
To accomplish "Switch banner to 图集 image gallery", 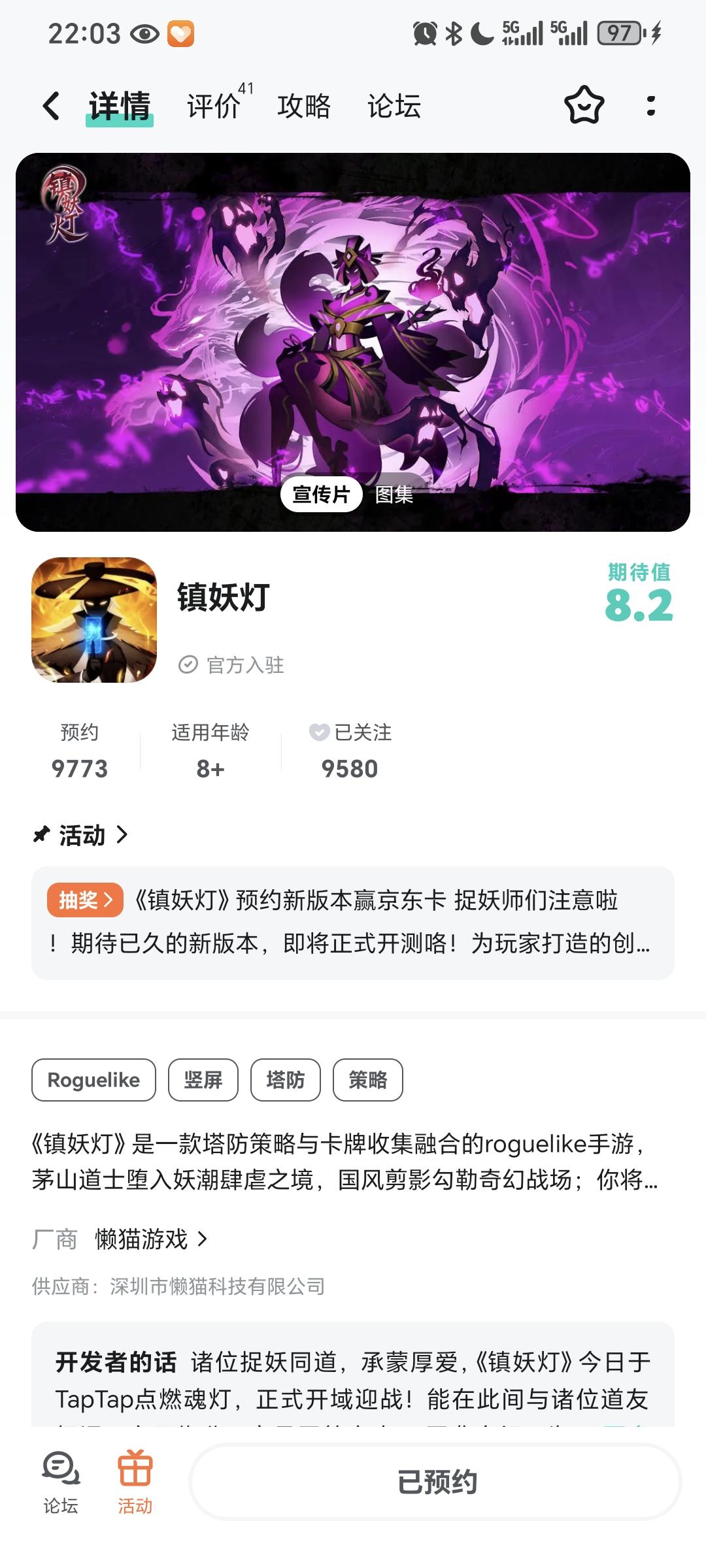I will click(394, 495).
